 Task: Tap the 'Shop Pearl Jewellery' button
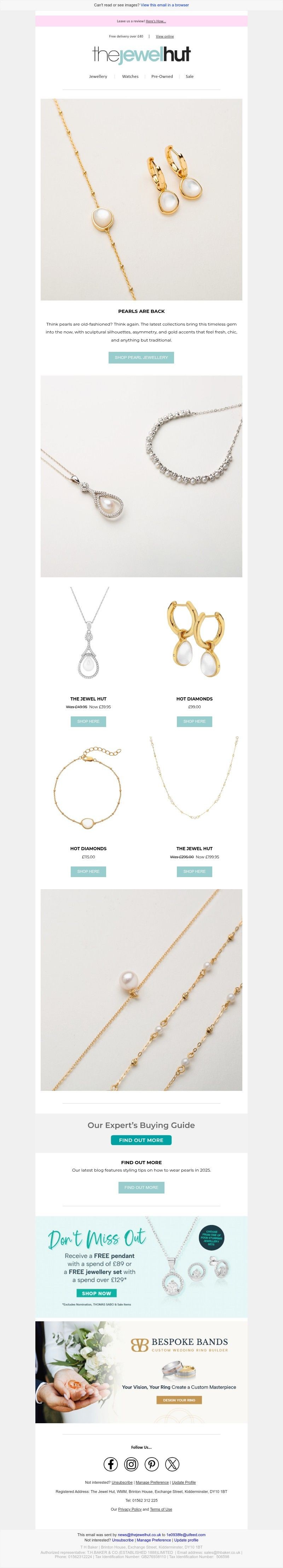pyautogui.click(x=141, y=357)
